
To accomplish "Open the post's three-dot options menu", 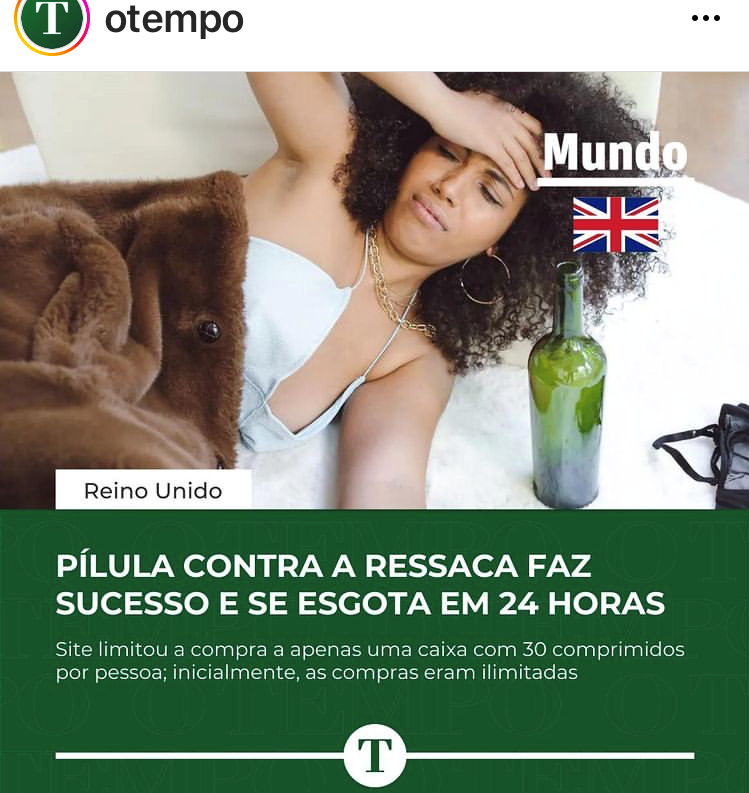I will tap(705, 19).
